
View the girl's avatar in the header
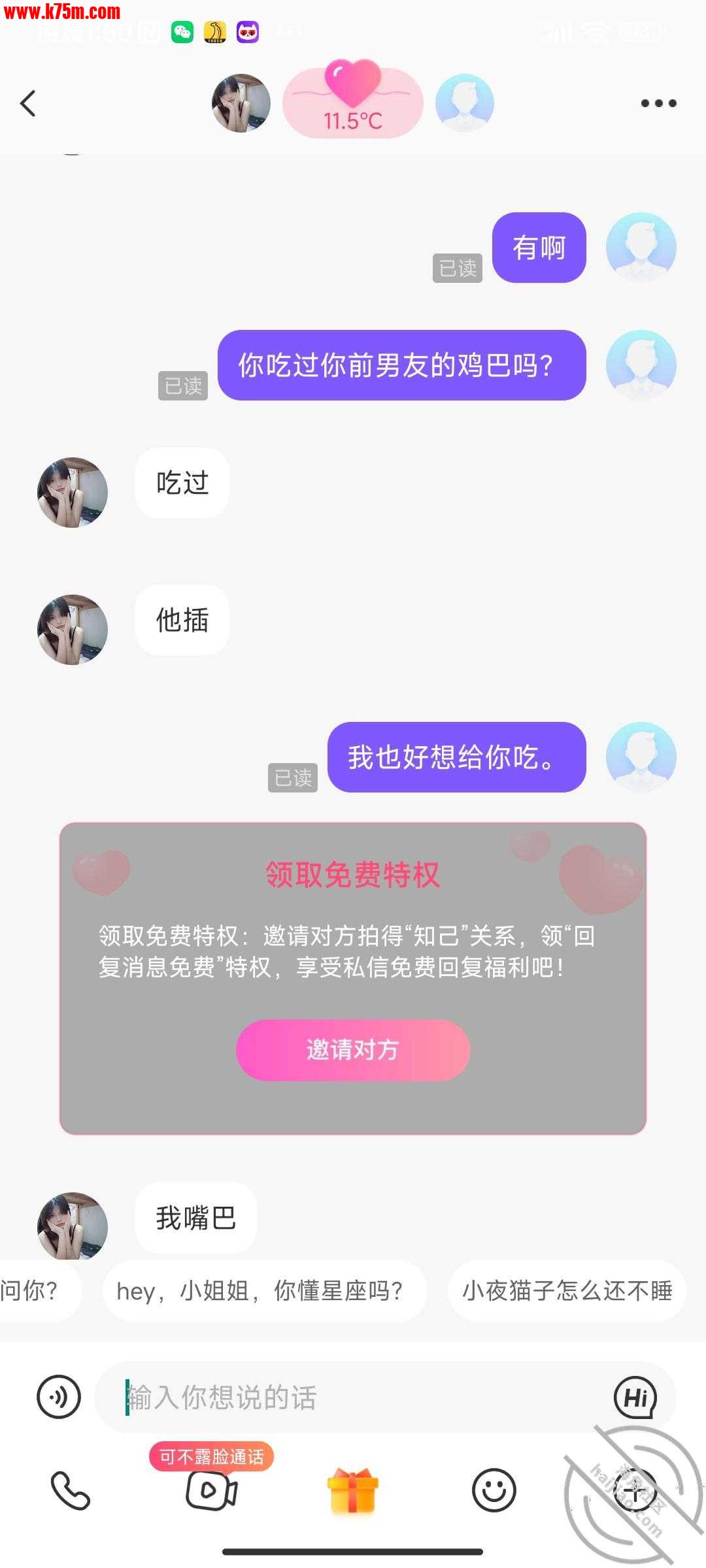[x=241, y=103]
